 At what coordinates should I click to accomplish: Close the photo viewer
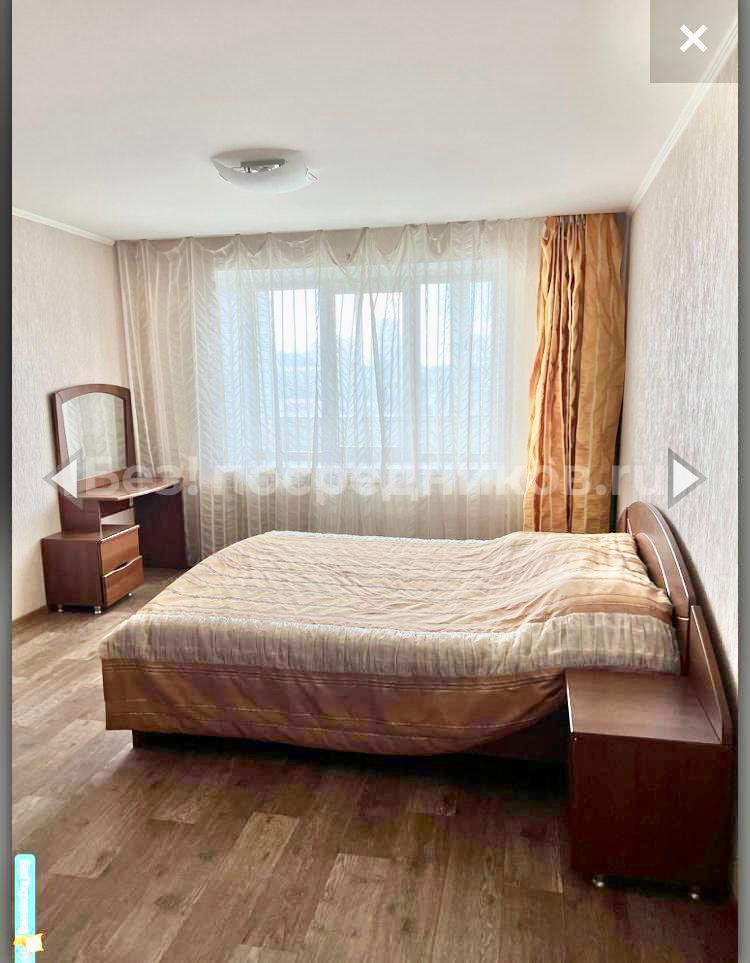tap(693, 40)
